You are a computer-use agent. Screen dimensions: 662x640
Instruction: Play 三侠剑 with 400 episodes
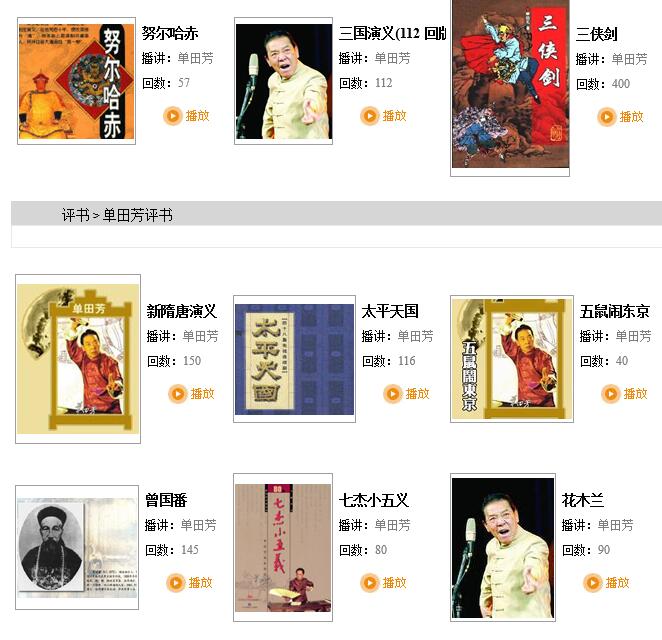(621, 116)
